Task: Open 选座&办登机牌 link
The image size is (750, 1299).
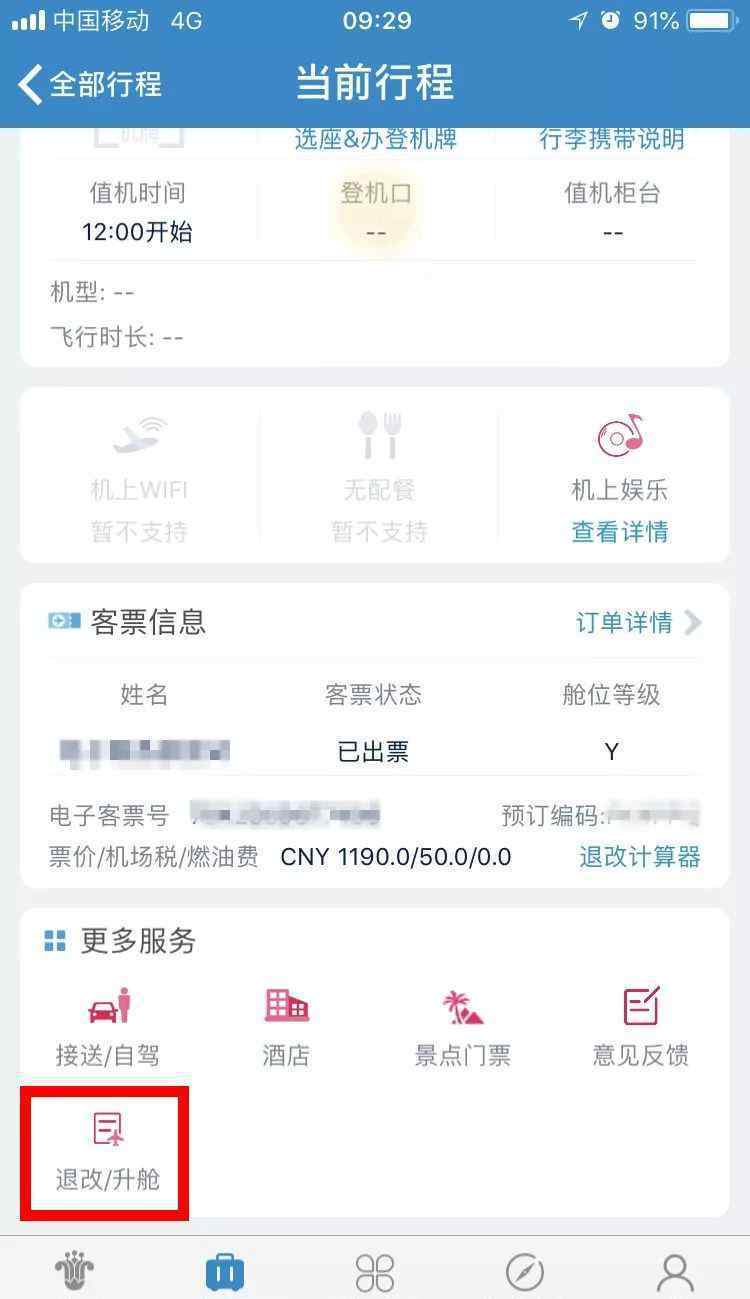Action: tap(375, 139)
